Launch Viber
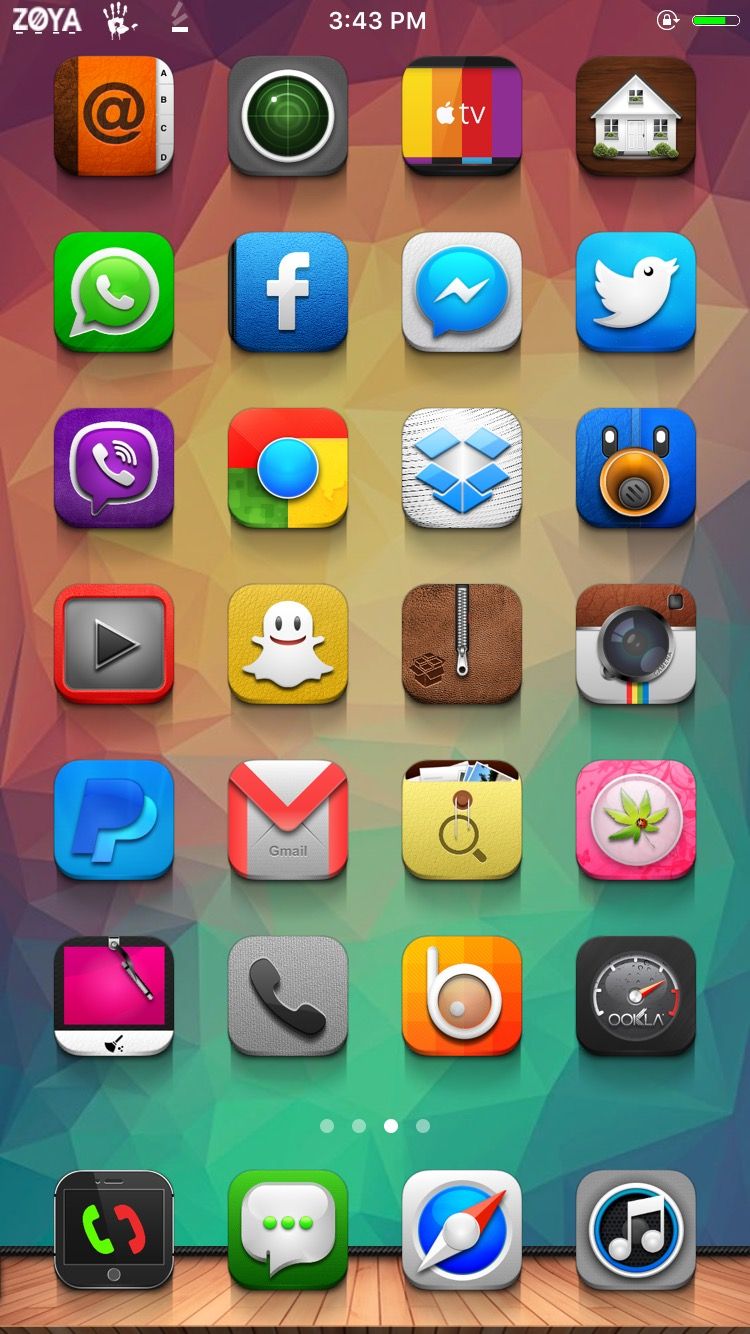750x1334 pixels. 114,468
